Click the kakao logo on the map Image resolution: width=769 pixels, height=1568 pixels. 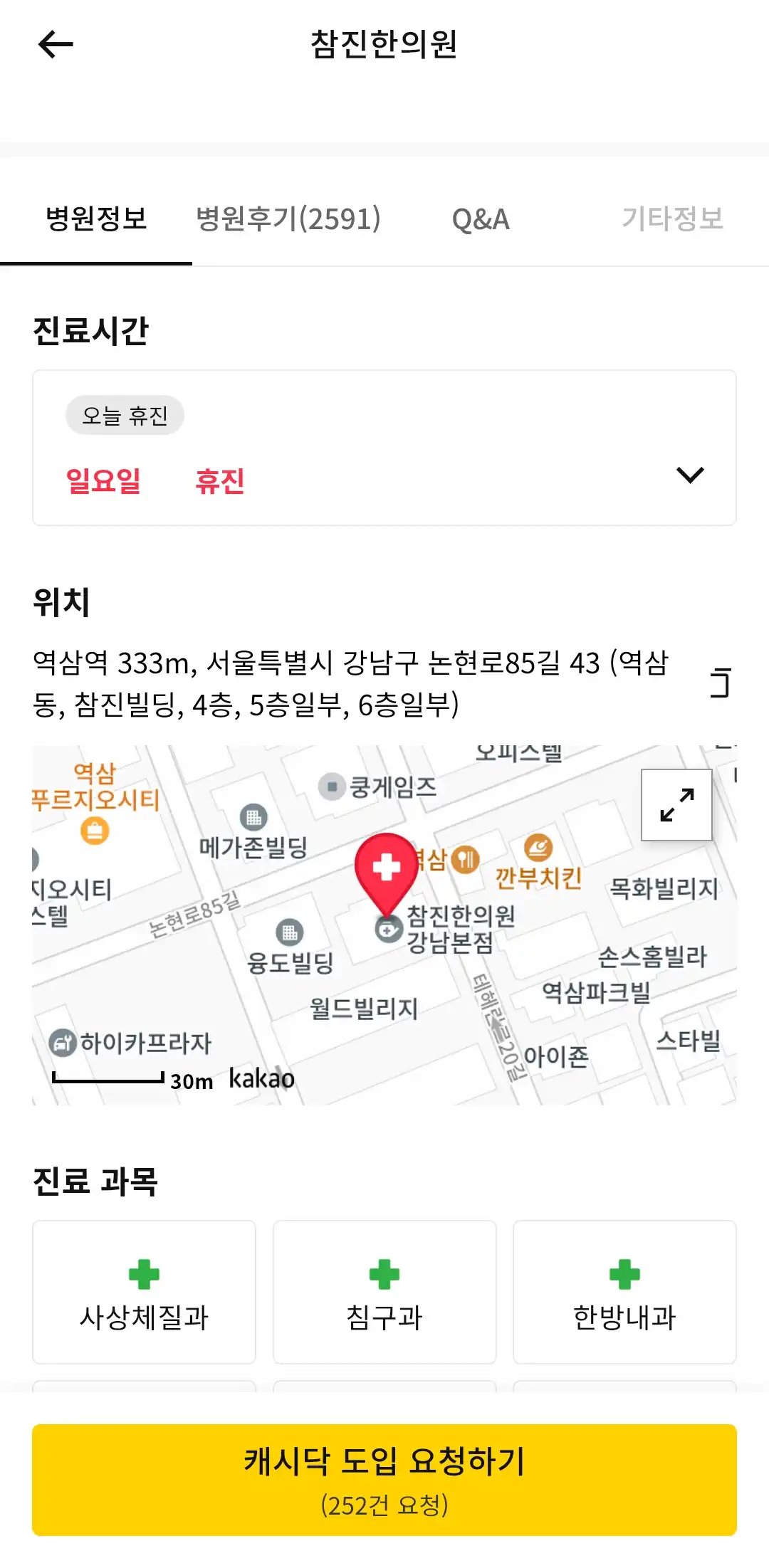(x=262, y=1079)
